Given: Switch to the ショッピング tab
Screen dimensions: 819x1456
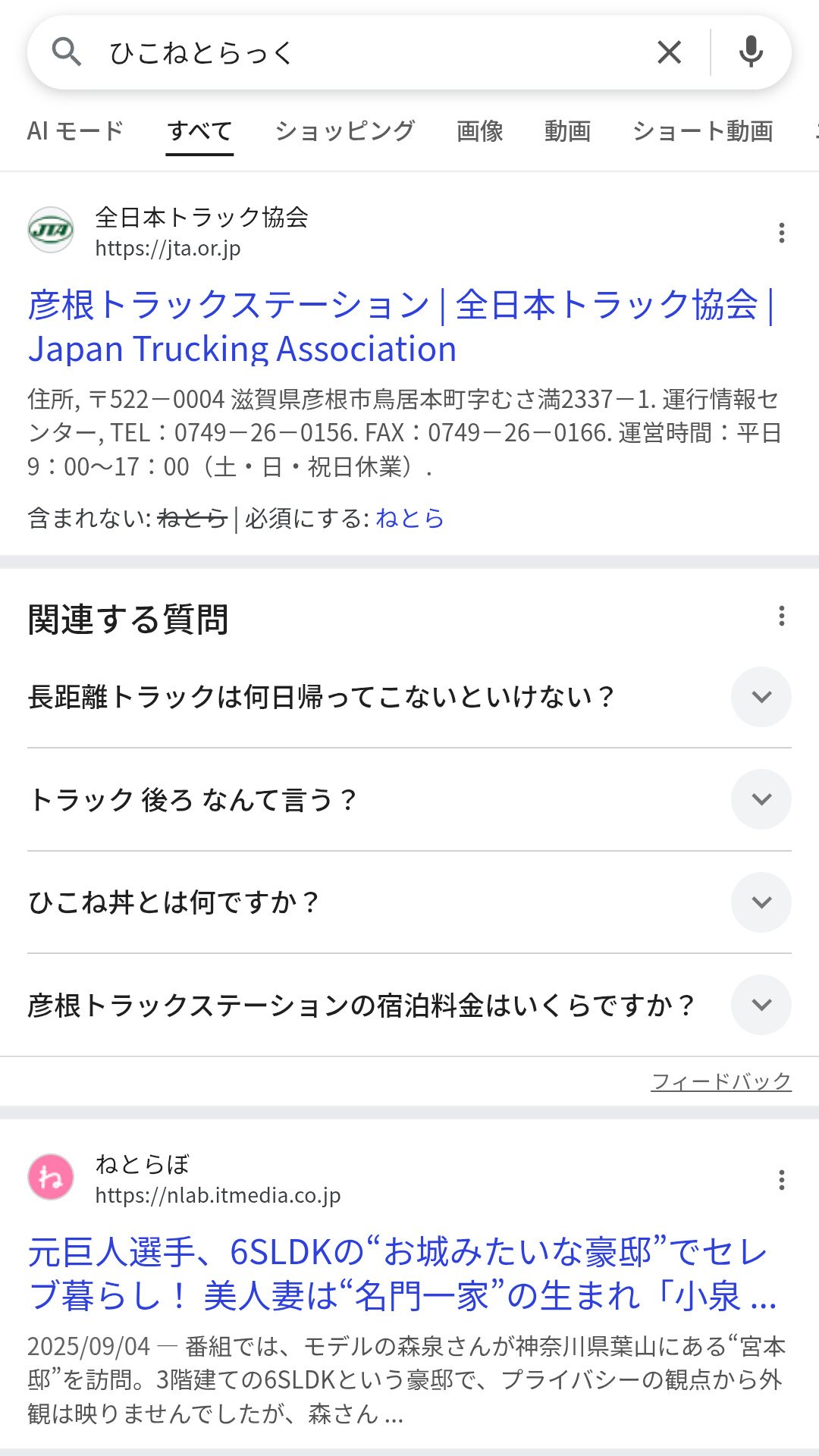Looking at the screenshot, I should (x=344, y=131).
